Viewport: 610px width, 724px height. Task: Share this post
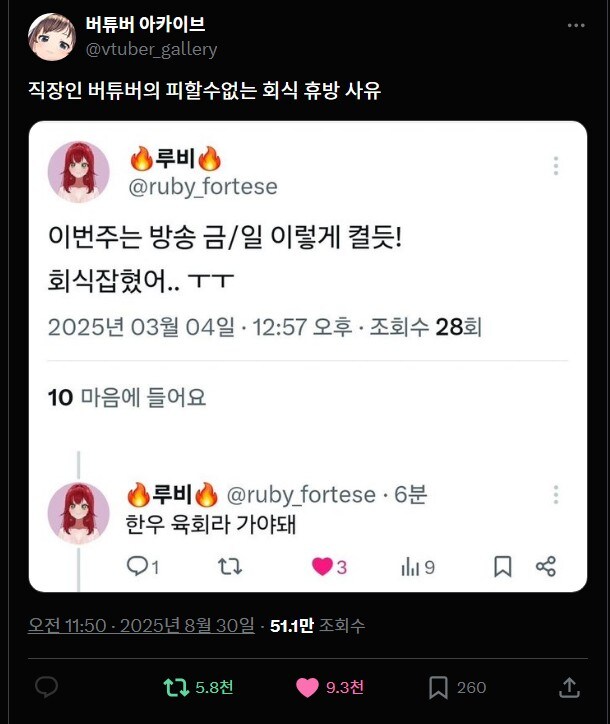point(568,687)
